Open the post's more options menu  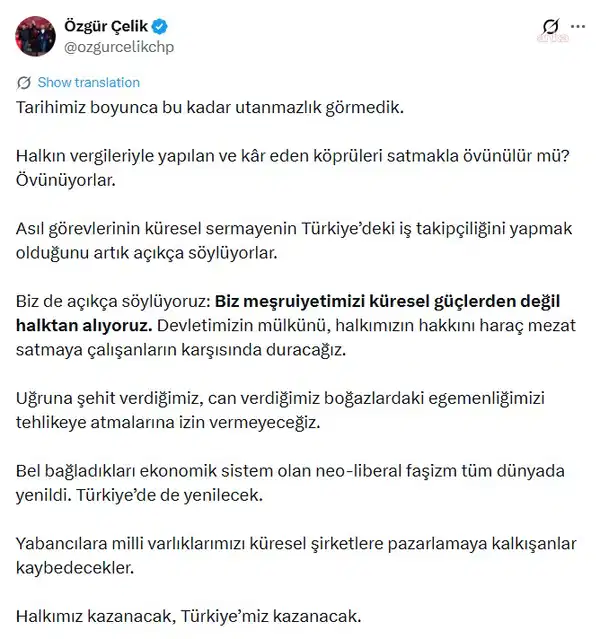578,27
